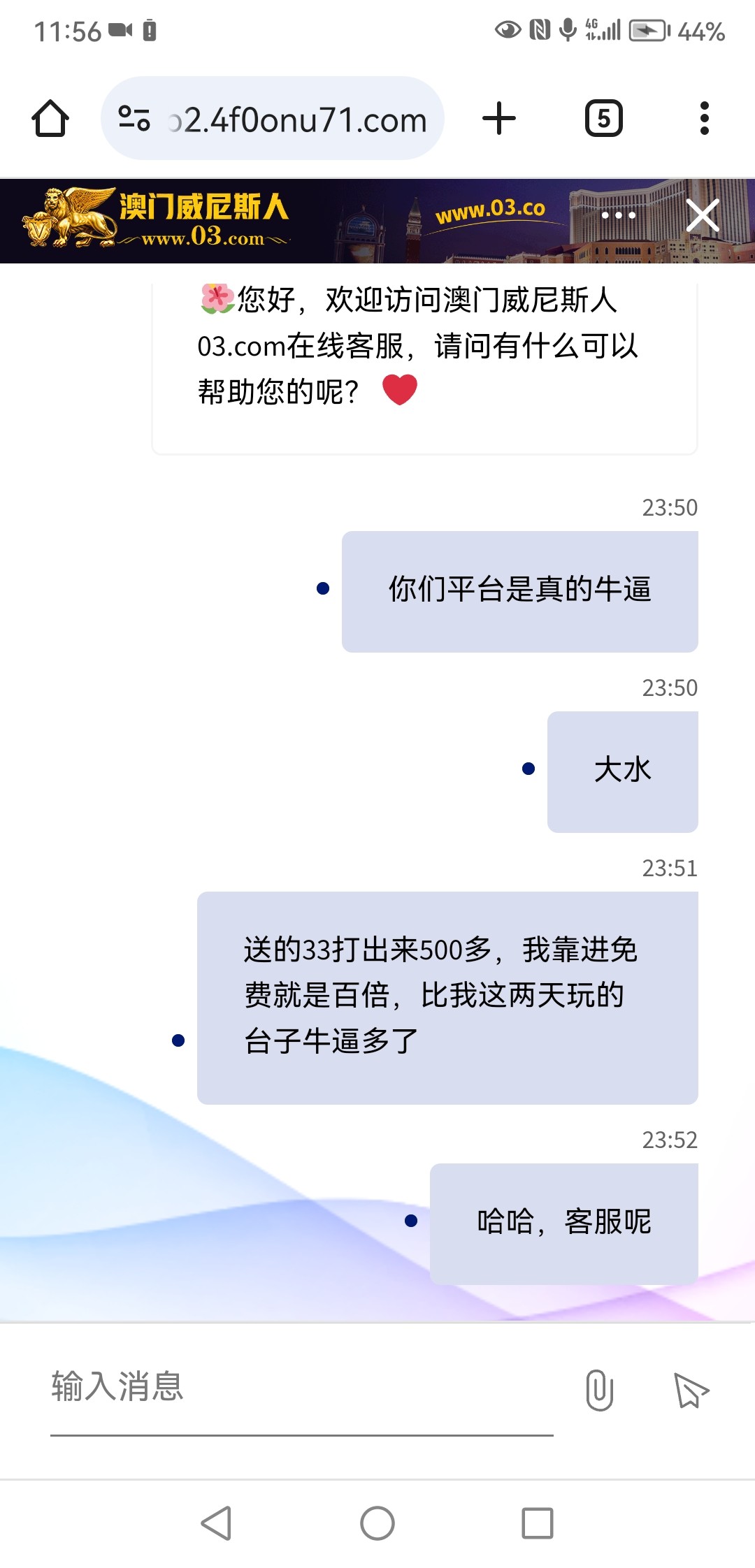
Task: Open the tab switcher showing 5 tabs
Action: 603,119
